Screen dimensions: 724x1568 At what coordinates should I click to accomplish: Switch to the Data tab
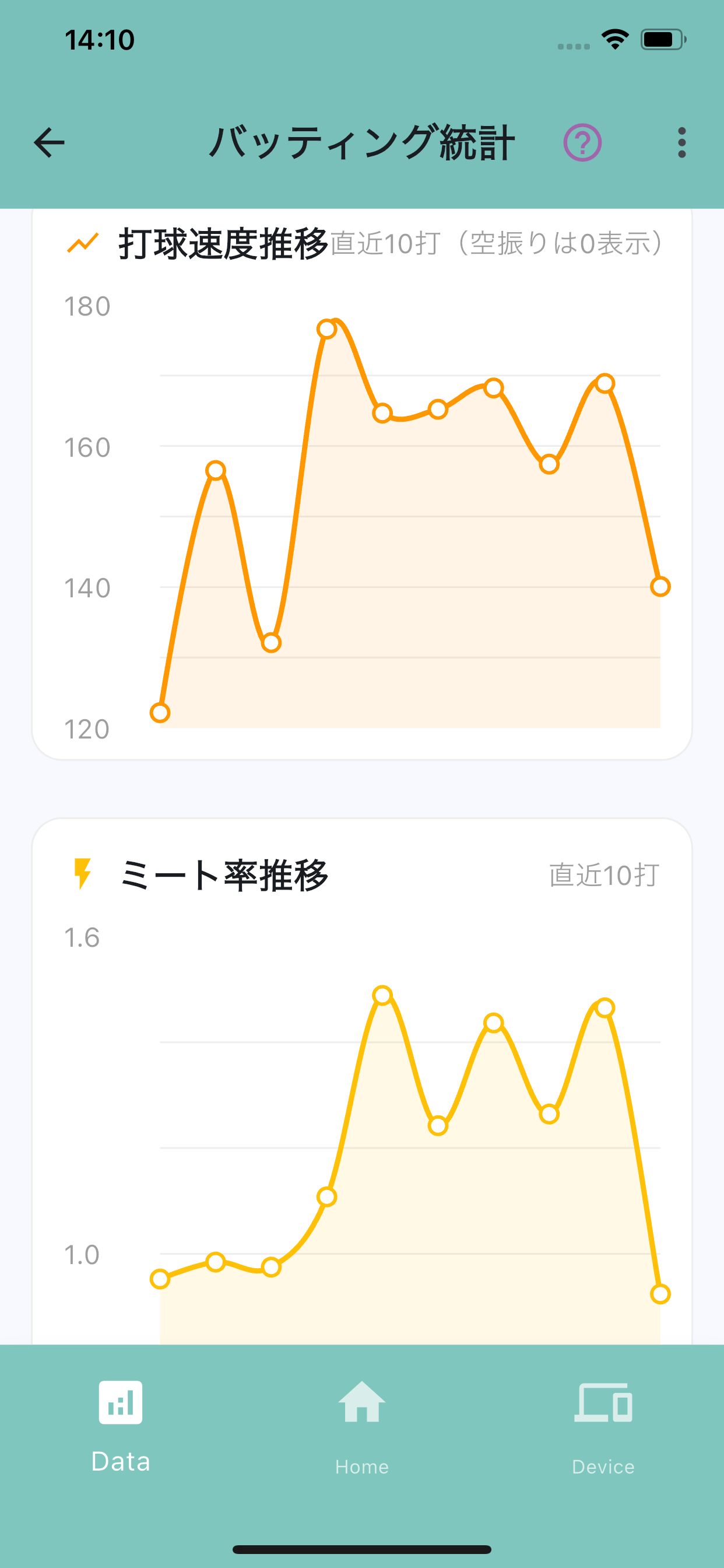(121, 1426)
